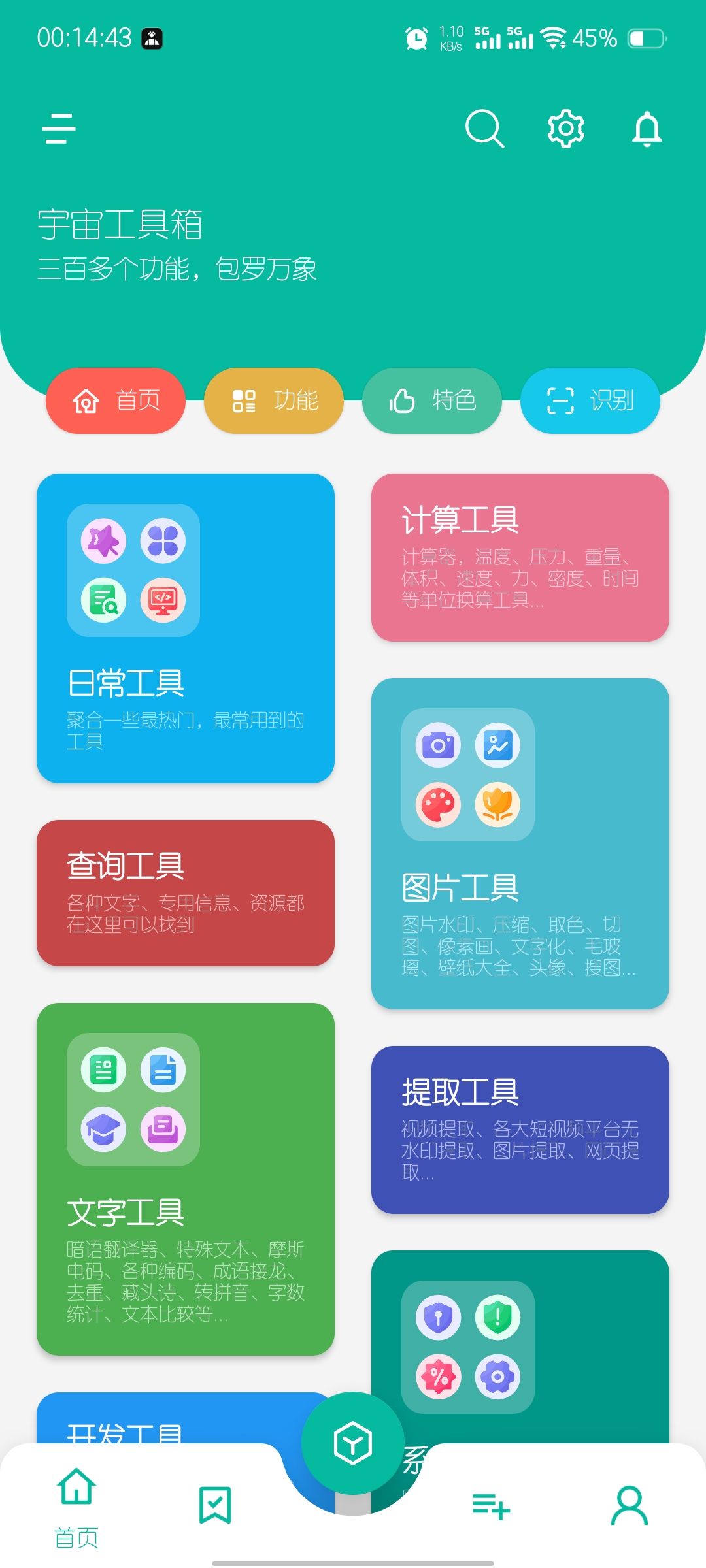Switch to the 功能 tab
The width and height of the screenshot is (706, 1568).
(274, 400)
